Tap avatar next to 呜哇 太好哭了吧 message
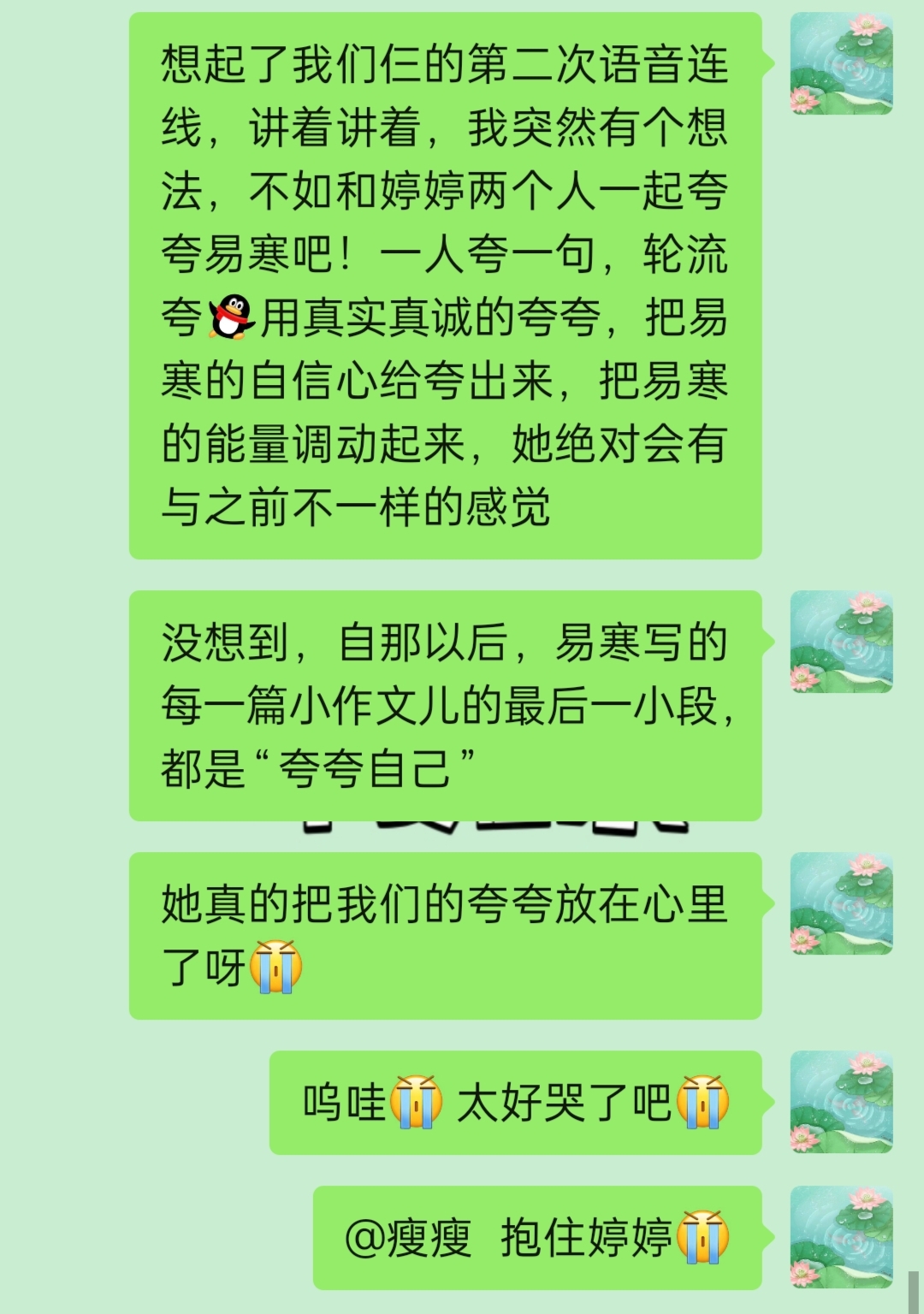Screen dimensions: 924x1314 [841, 1102]
